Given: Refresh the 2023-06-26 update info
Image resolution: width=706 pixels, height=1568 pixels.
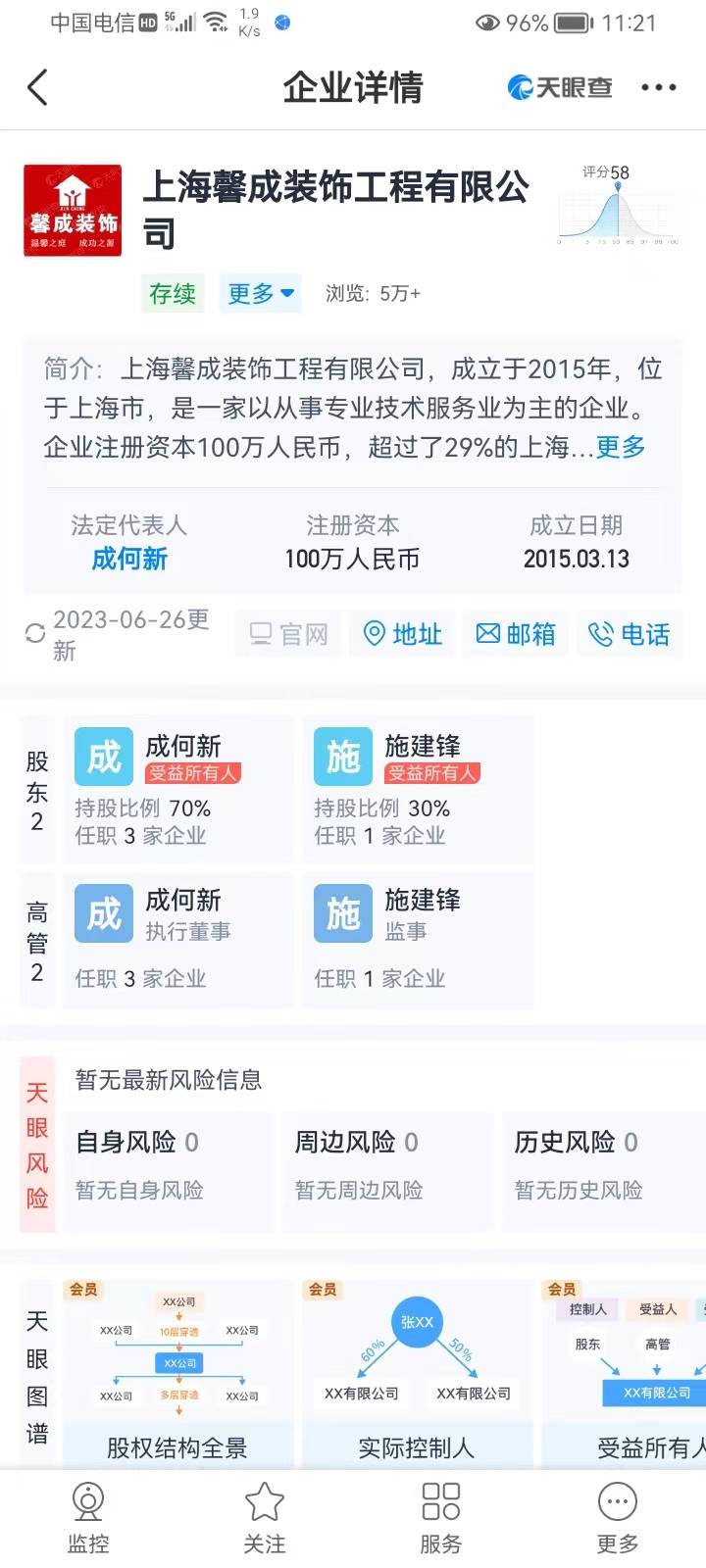Looking at the screenshot, I should coord(35,633).
